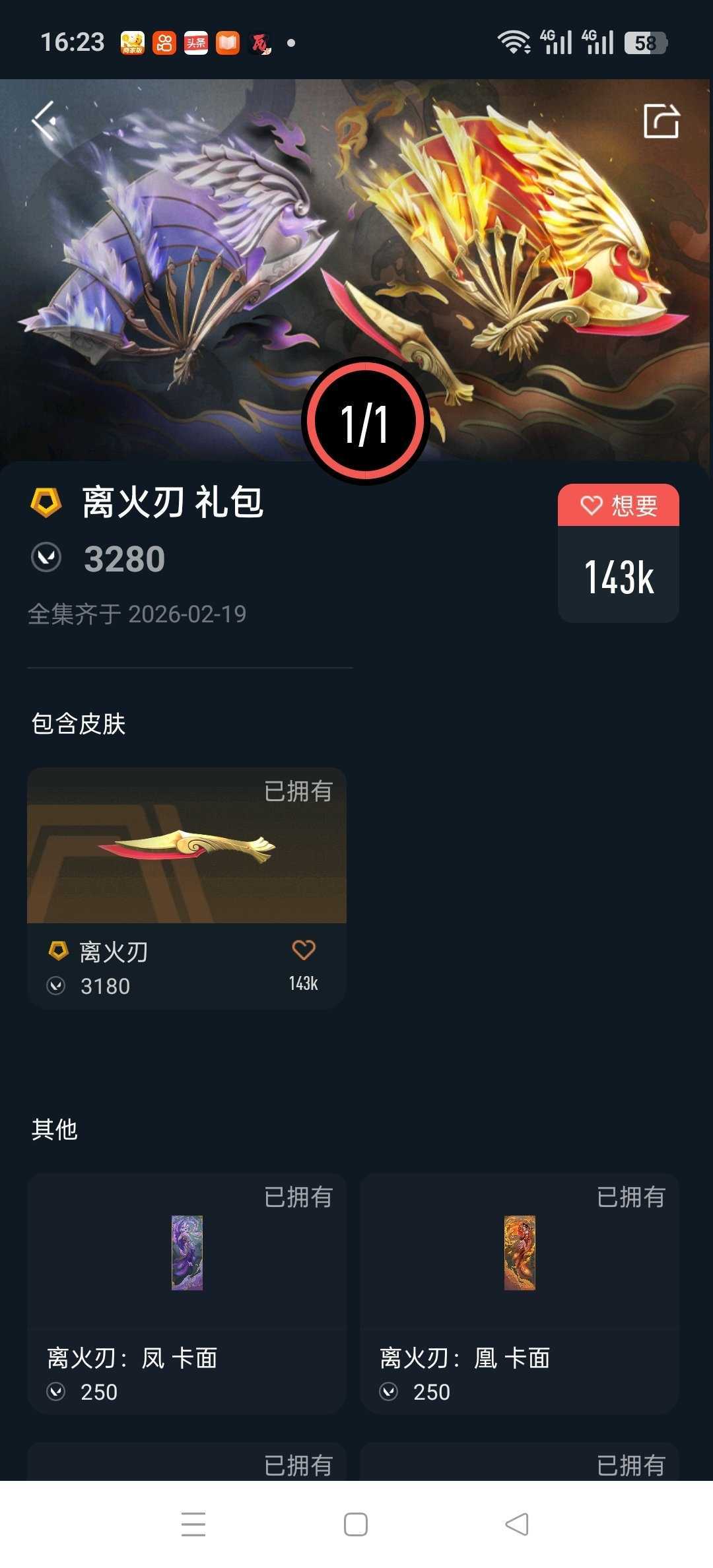Like the 离火刃 skin with the heart icon
The width and height of the screenshot is (713, 1568).
(304, 950)
